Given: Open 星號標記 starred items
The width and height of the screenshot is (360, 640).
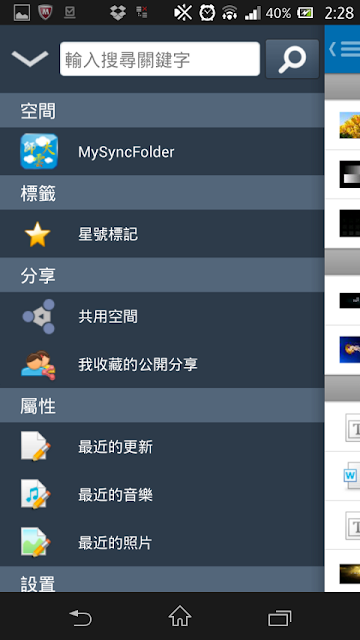Looking at the screenshot, I should pyautogui.click(x=162, y=234).
